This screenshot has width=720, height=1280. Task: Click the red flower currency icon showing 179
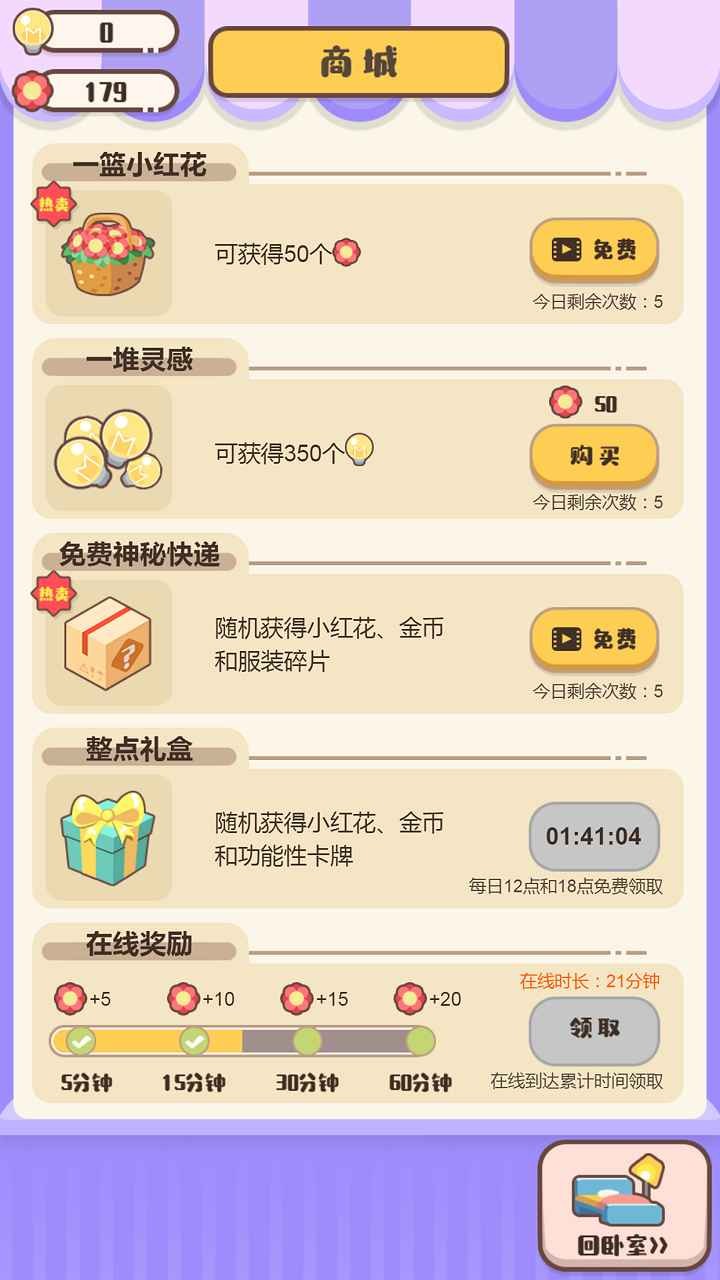(35, 88)
